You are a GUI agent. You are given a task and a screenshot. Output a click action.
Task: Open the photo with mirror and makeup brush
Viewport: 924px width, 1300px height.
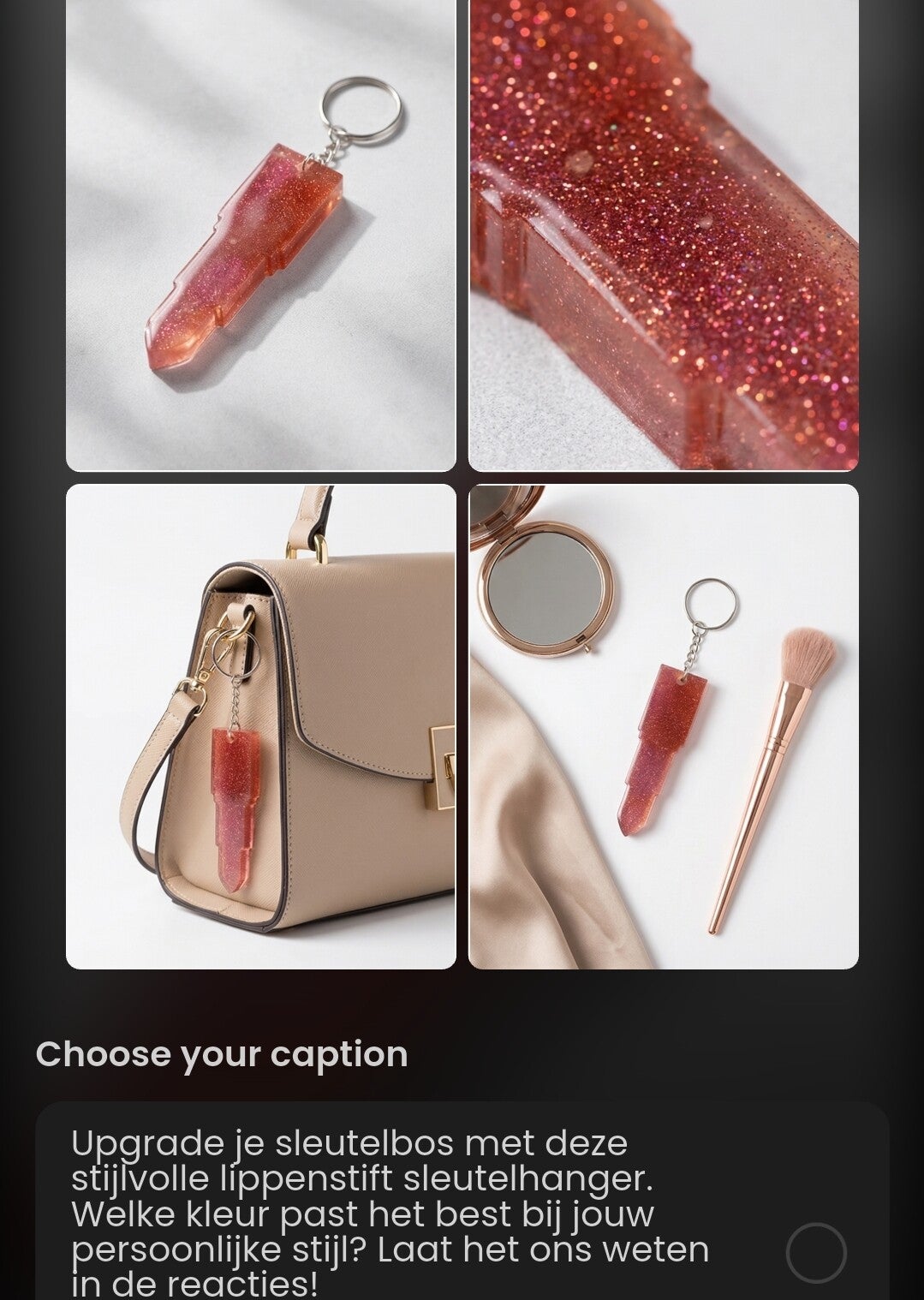[664, 726]
